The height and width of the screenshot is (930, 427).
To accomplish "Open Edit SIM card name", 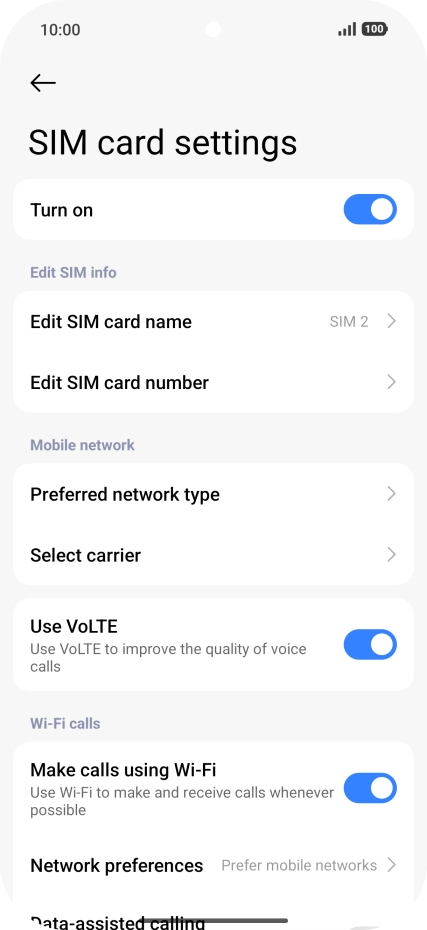I will coord(214,321).
